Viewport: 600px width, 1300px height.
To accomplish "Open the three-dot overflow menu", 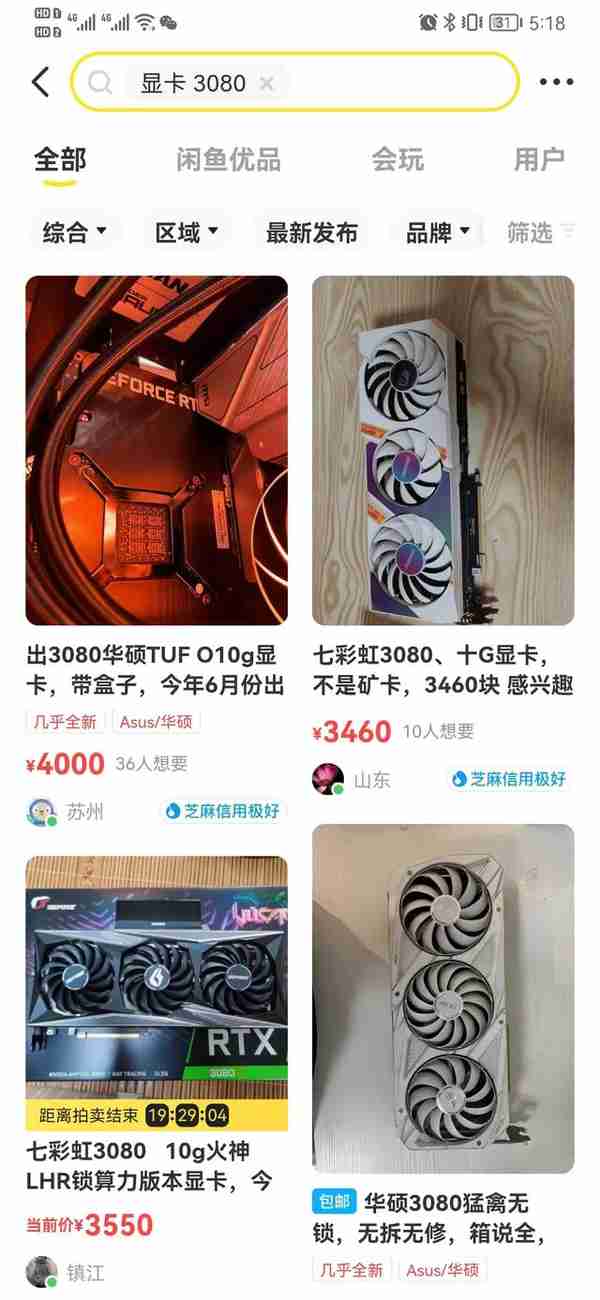I will coord(556,82).
